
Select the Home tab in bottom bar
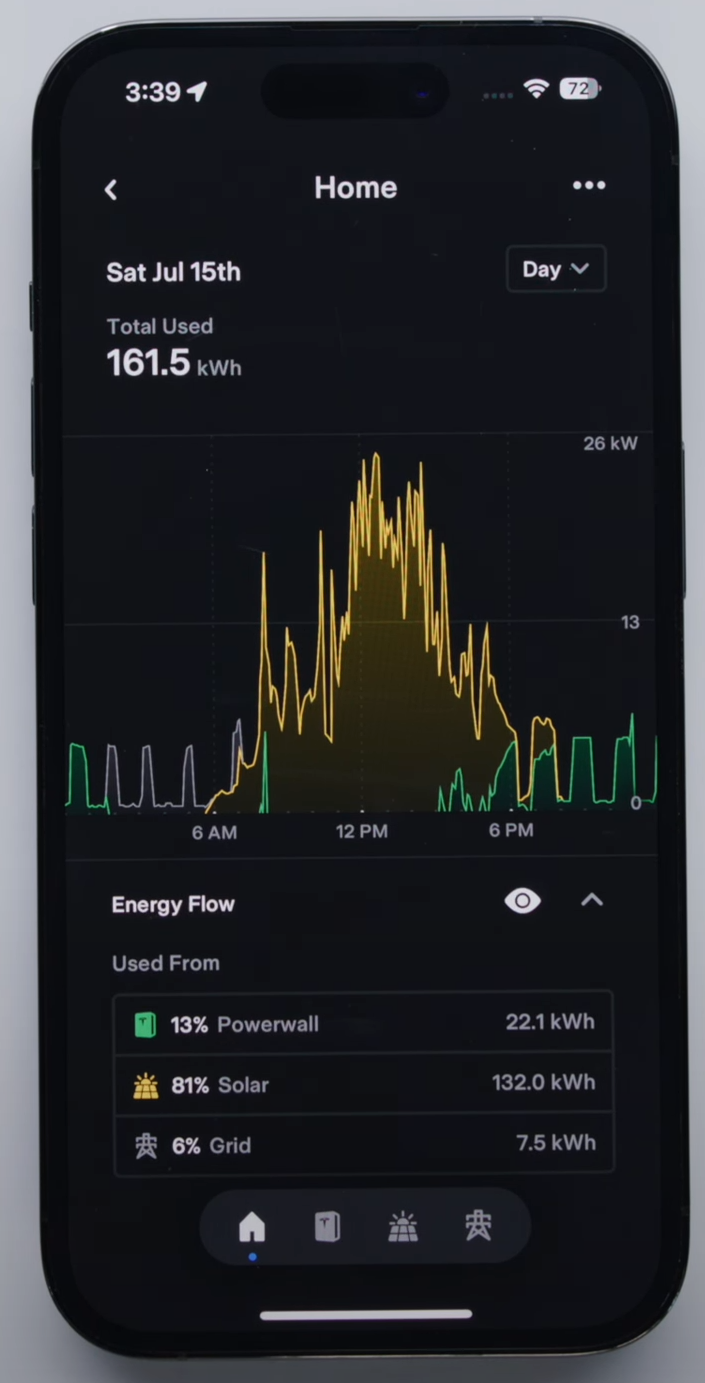[x=252, y=1225]
